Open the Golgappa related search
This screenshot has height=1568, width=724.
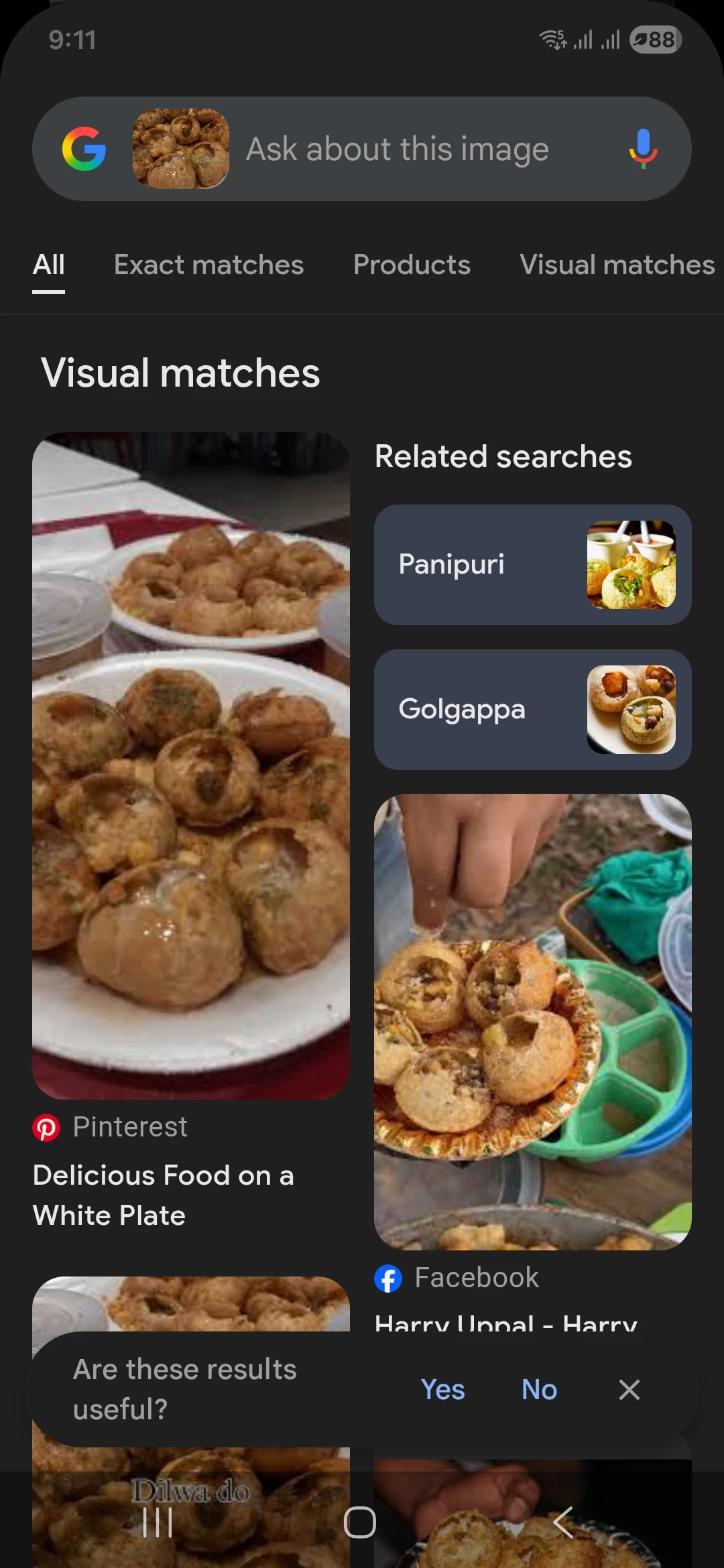pos(533,710)
